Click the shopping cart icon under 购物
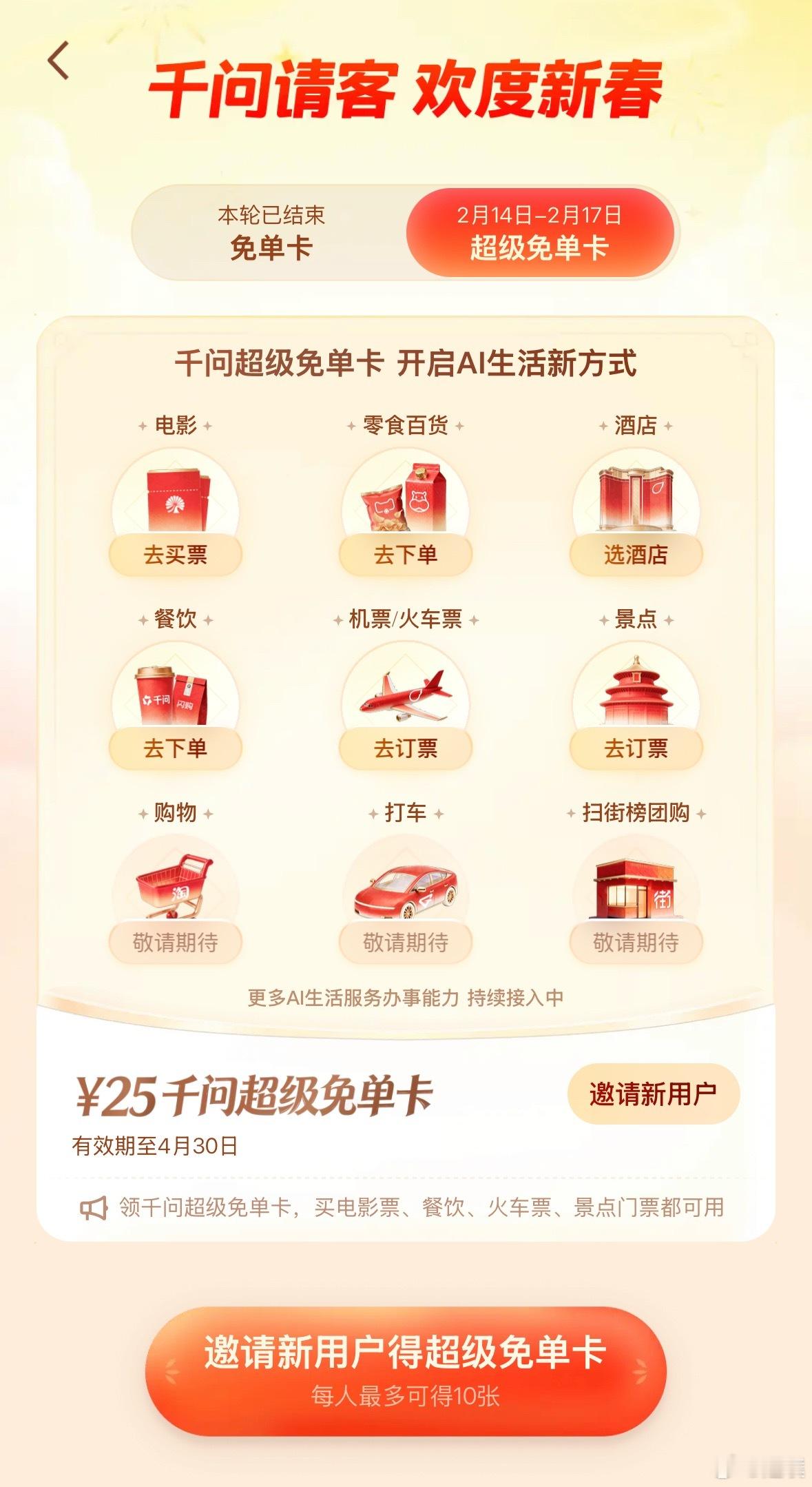Screen dimensions: 812x1487 176,889
